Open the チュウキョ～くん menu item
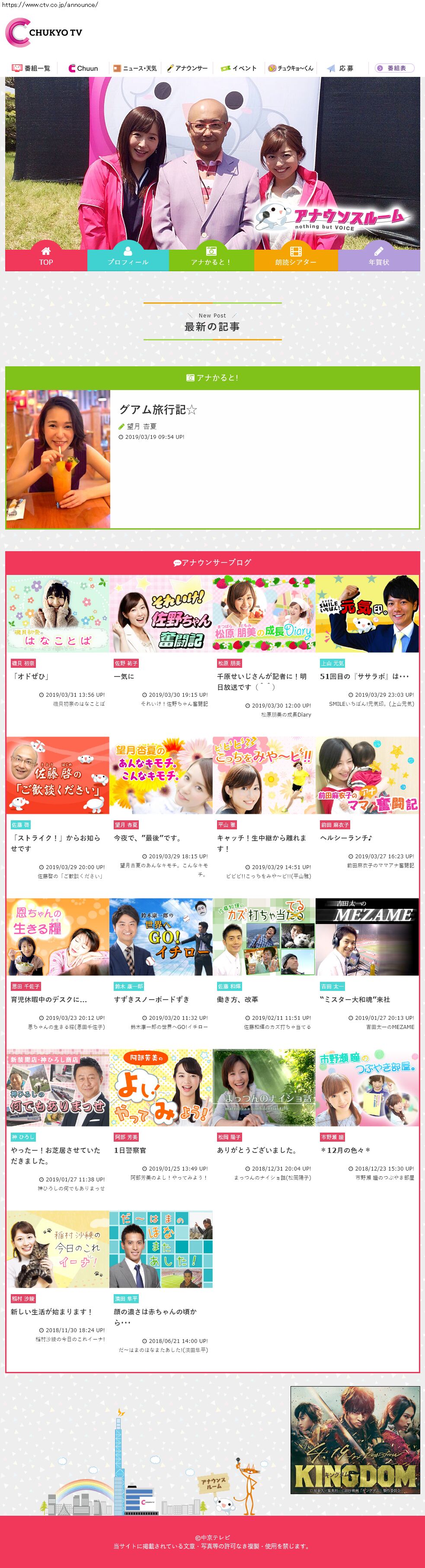 291,68
